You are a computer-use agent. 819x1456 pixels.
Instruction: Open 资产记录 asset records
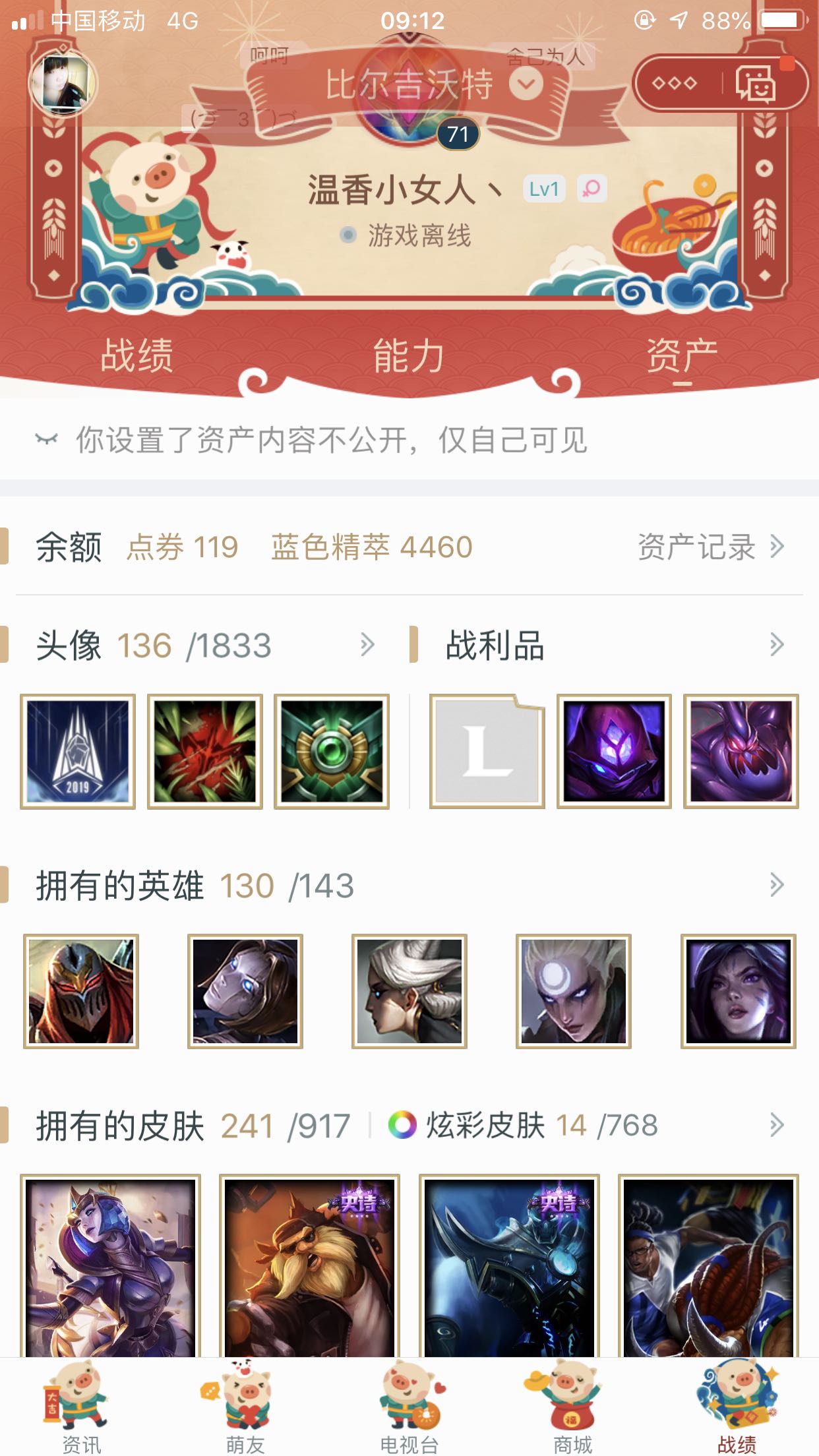coord(710,547)
